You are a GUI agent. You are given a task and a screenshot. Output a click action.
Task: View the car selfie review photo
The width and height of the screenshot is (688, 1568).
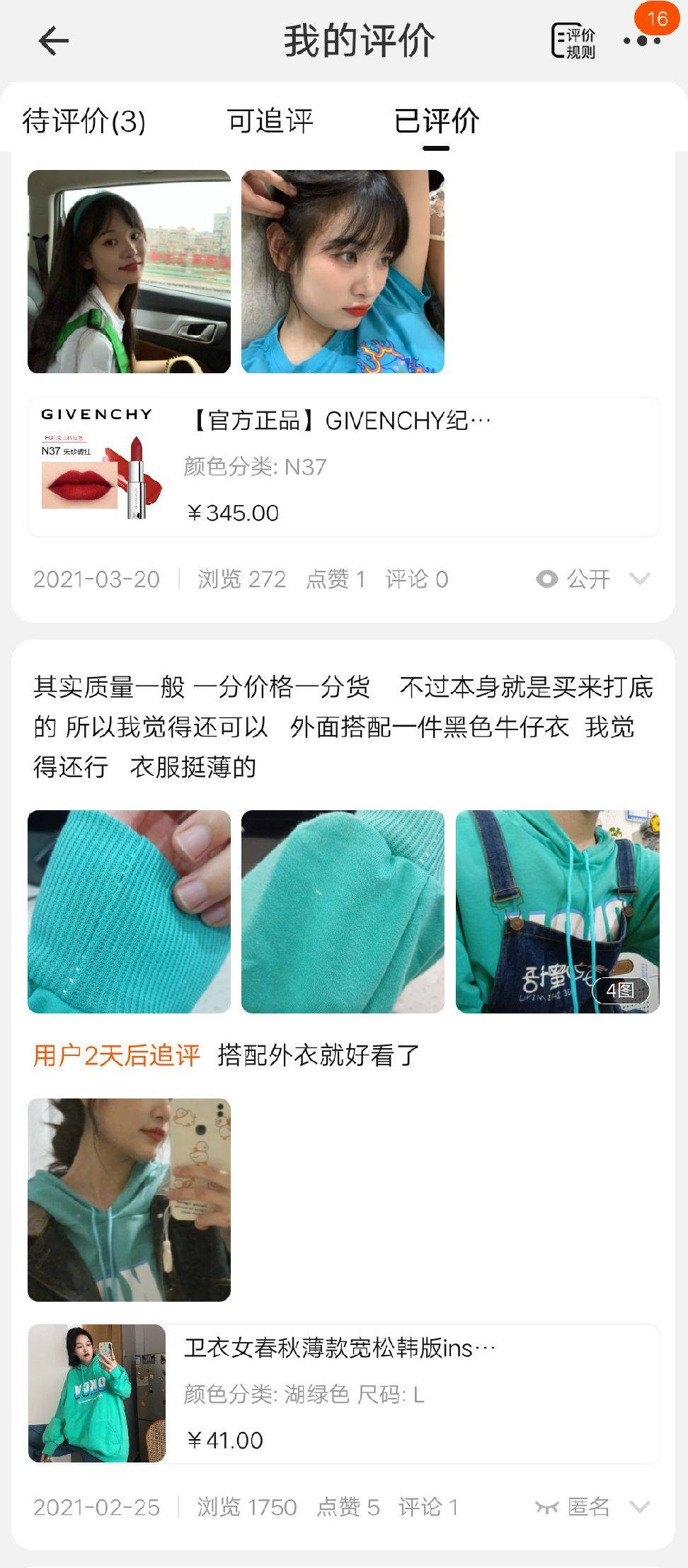(x=129, y=271)
